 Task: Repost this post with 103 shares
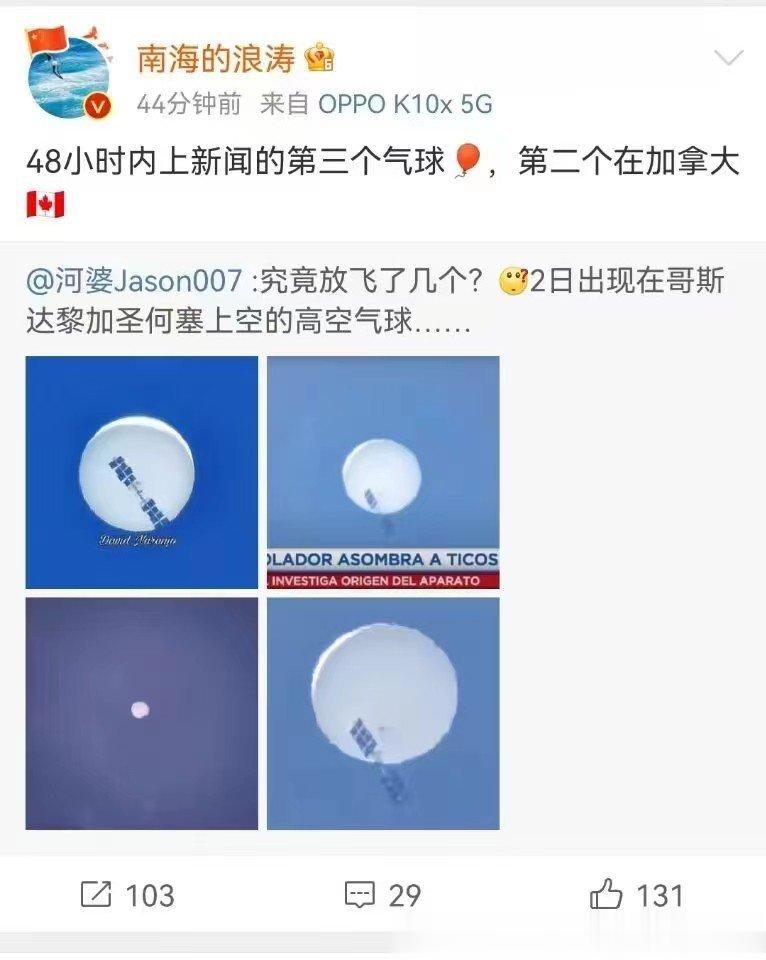127,894
